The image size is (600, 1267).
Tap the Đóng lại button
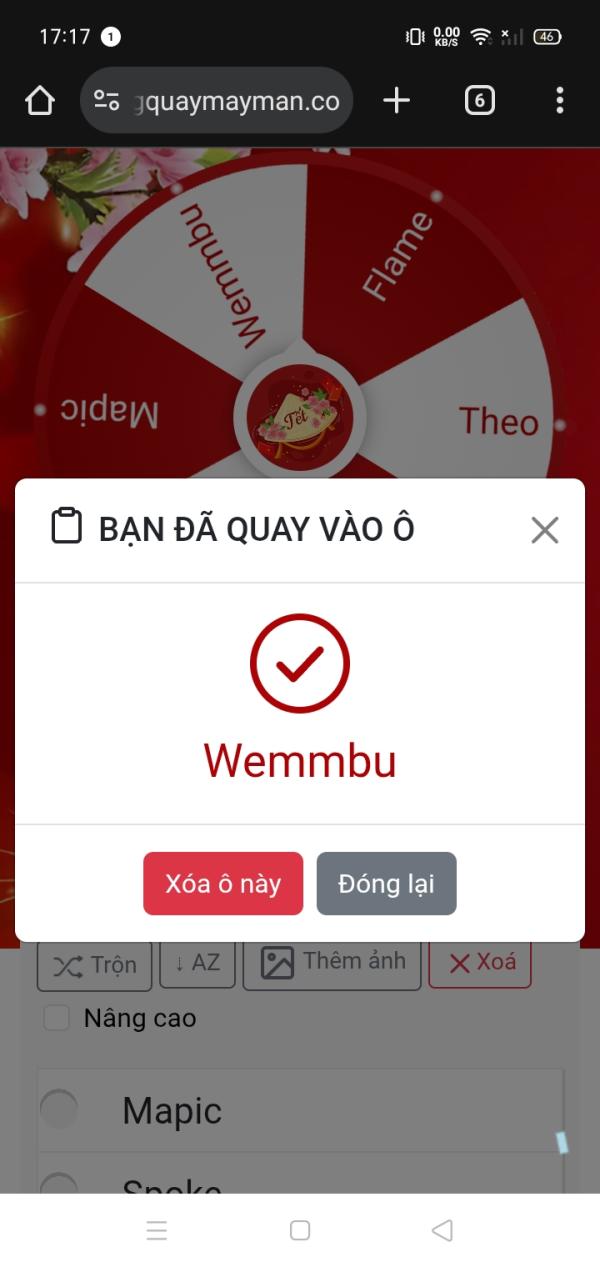coord(386,884)
